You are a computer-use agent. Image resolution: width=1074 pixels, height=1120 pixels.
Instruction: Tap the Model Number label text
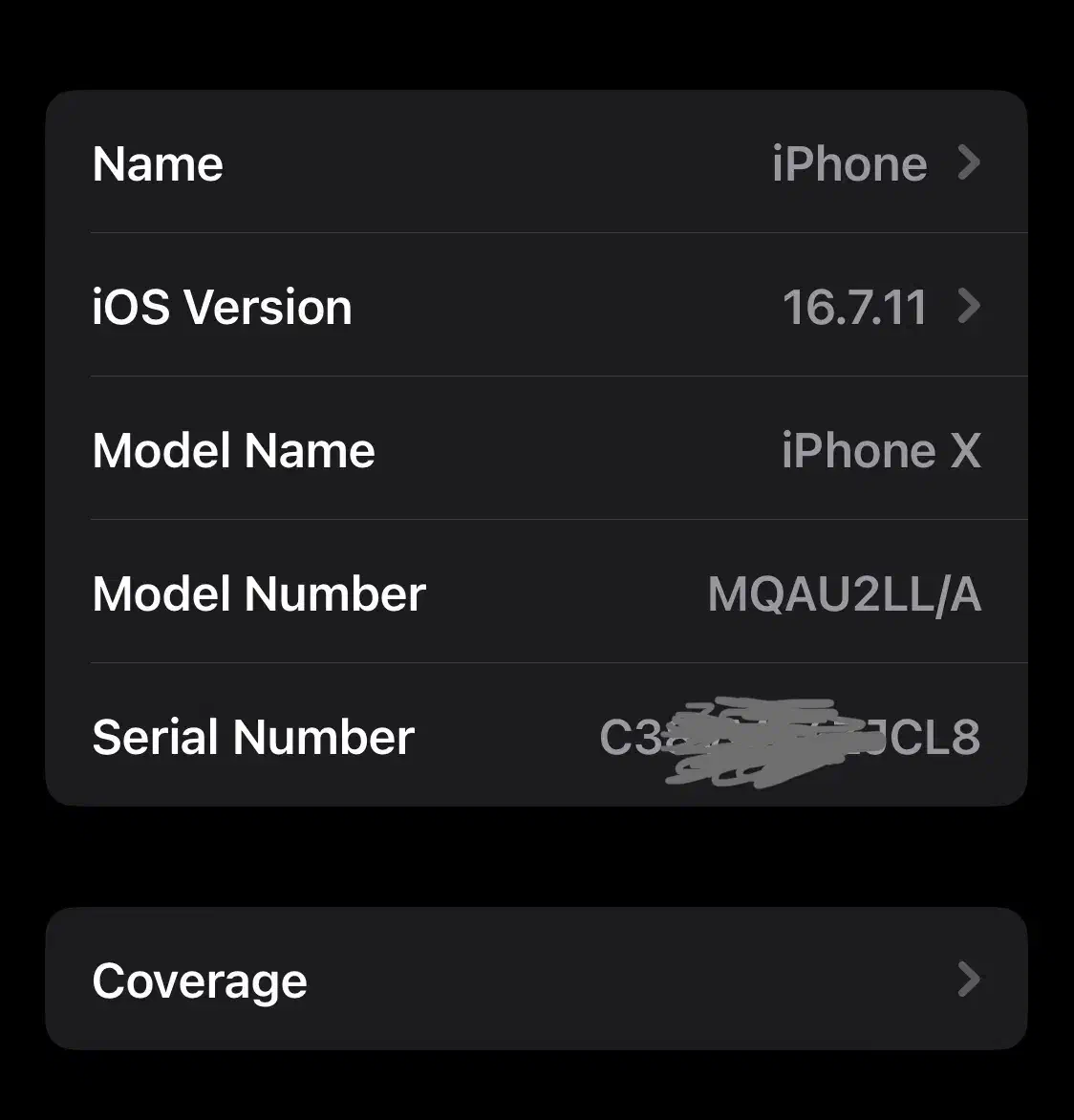(x=258, y=593)
